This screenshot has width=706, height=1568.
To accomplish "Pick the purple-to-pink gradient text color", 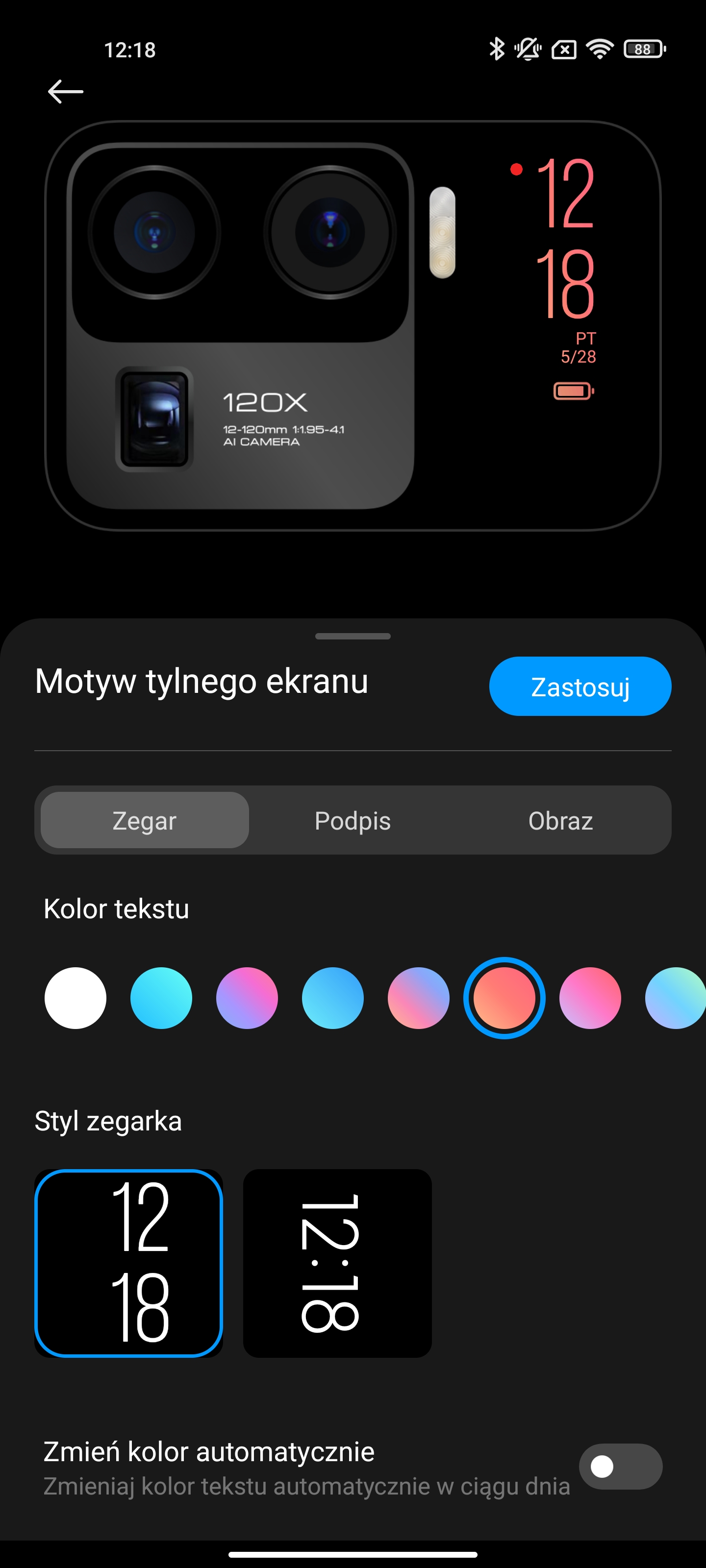I will coord(247,998).
